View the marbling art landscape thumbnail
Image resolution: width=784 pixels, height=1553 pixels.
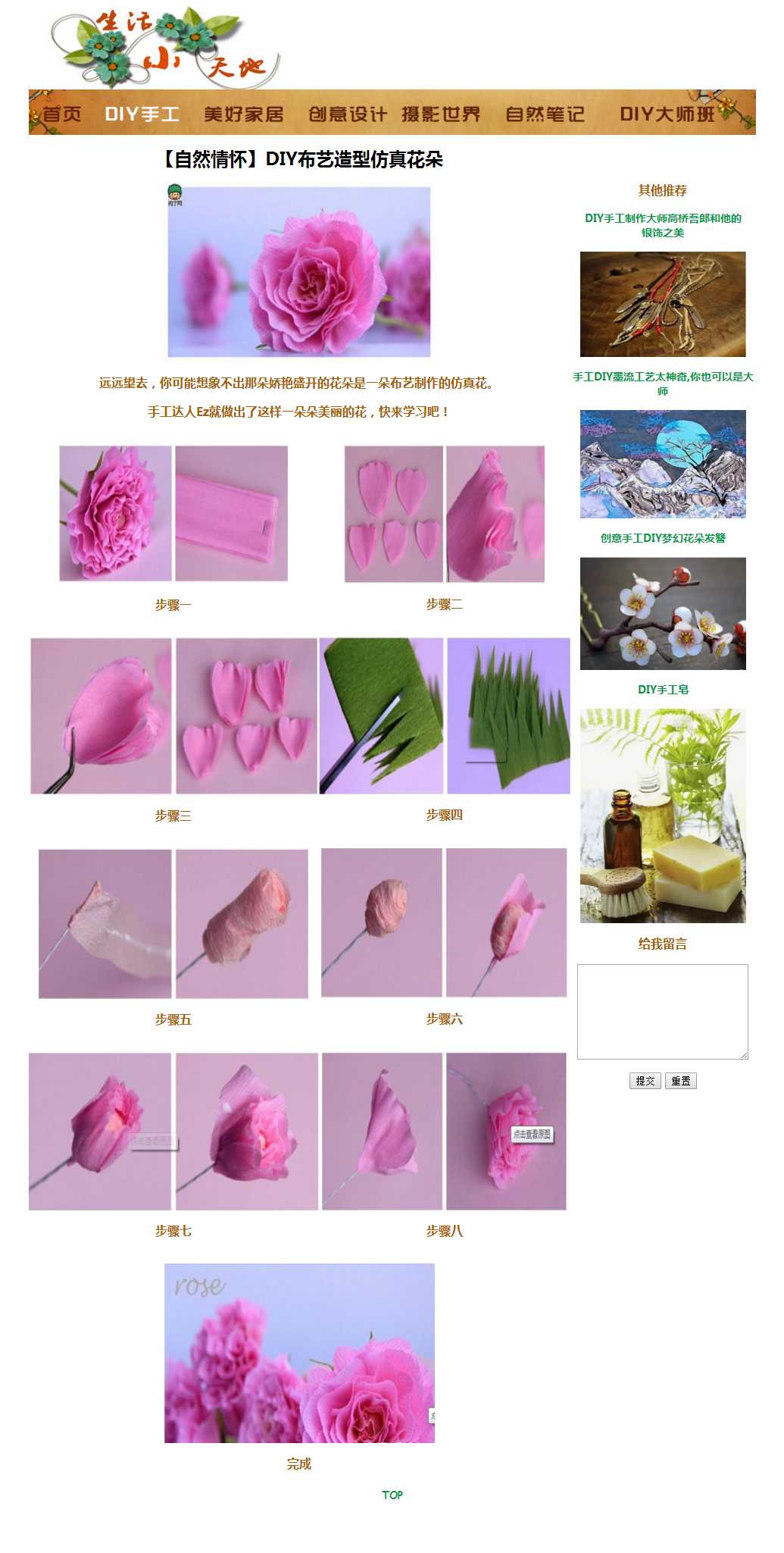[x=663, y=464]
